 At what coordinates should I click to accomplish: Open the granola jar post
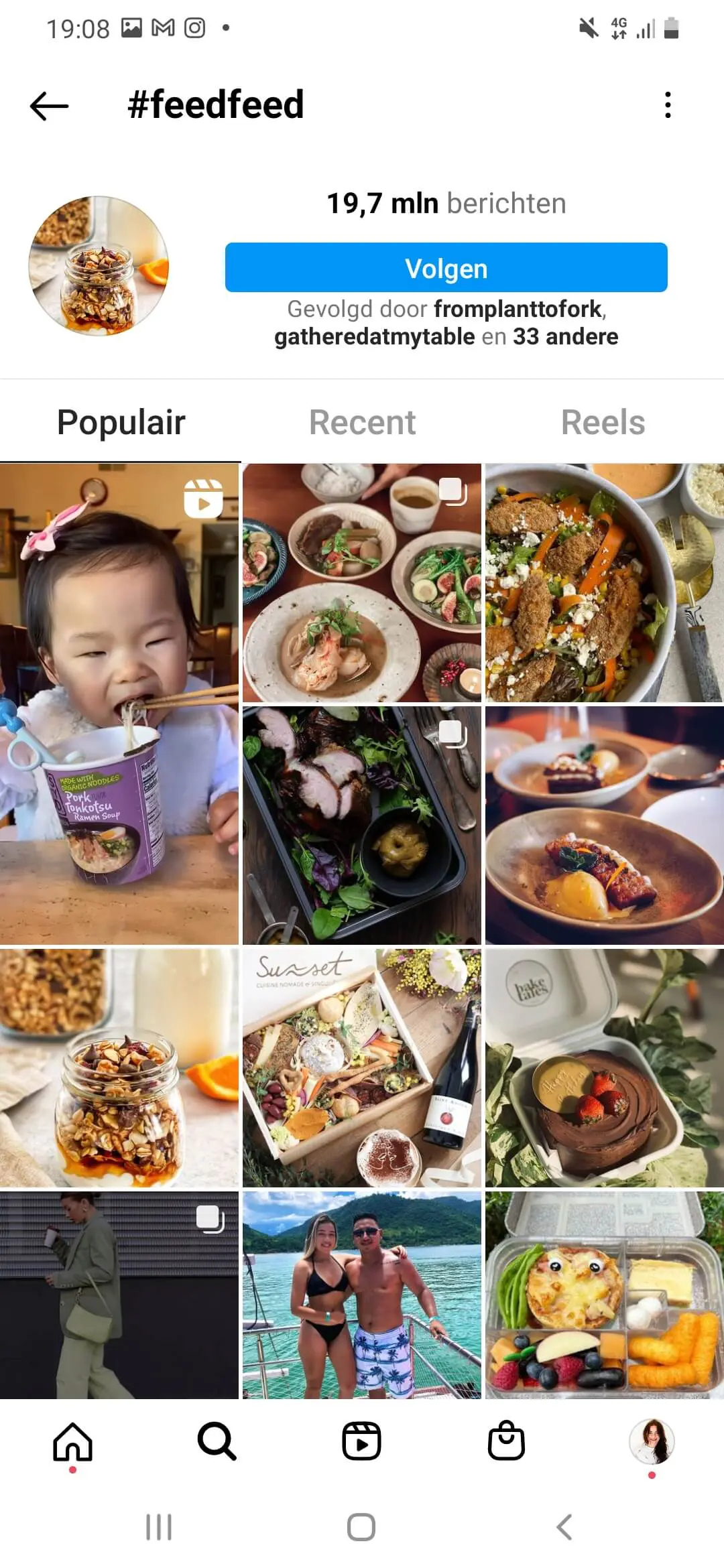pyautogui.click(x=119, y=1068)
